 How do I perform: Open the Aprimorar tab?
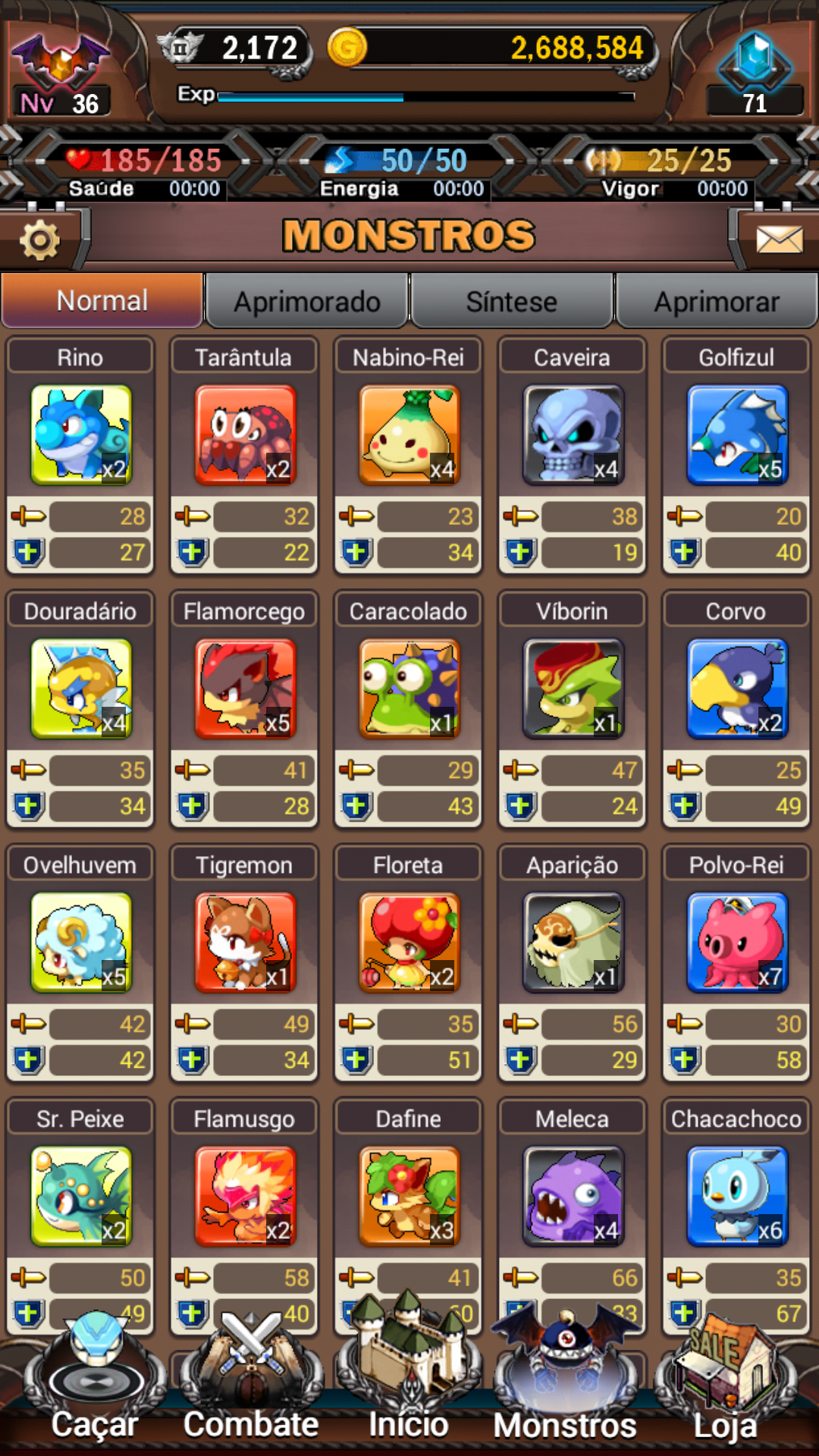[717, 301]
